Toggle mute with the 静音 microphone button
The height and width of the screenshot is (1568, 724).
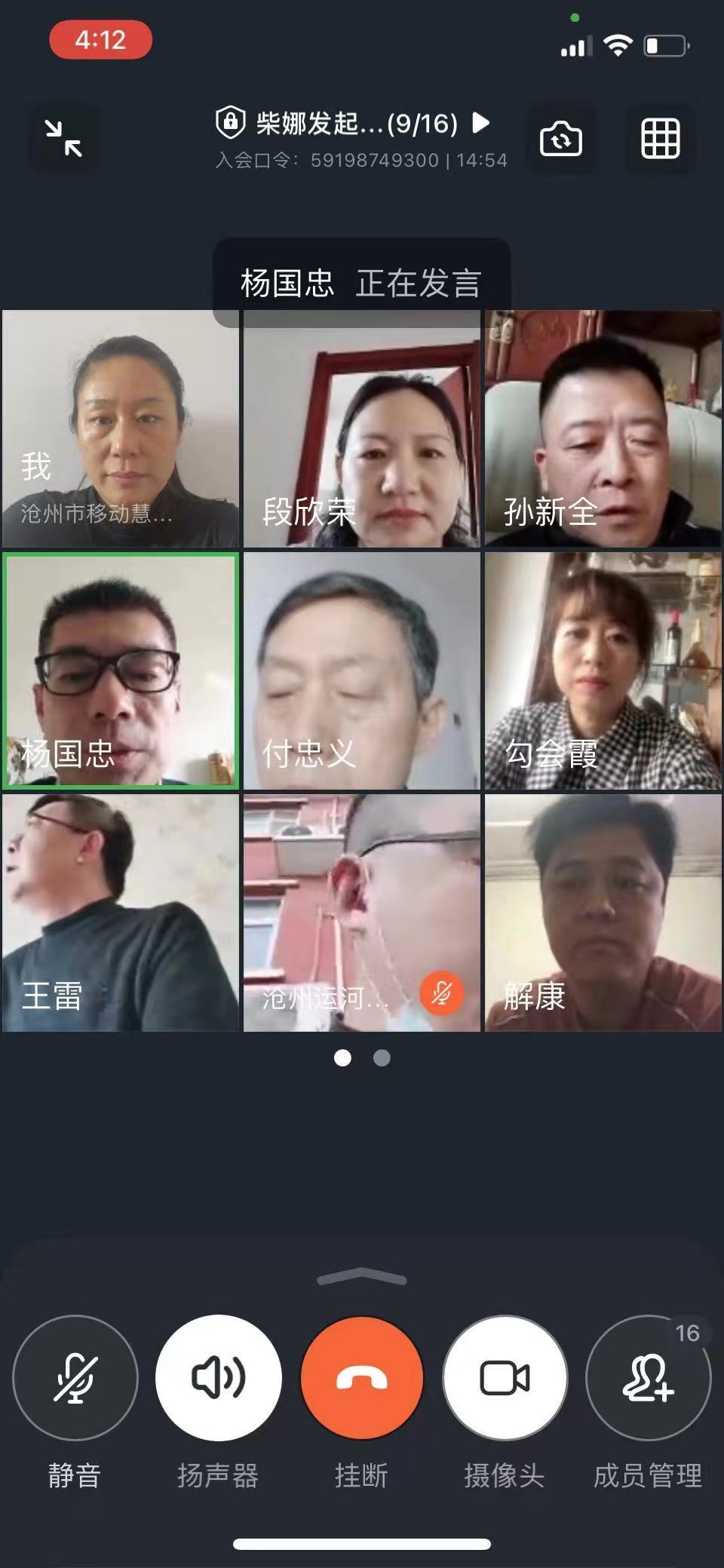tap(75, 1378)
